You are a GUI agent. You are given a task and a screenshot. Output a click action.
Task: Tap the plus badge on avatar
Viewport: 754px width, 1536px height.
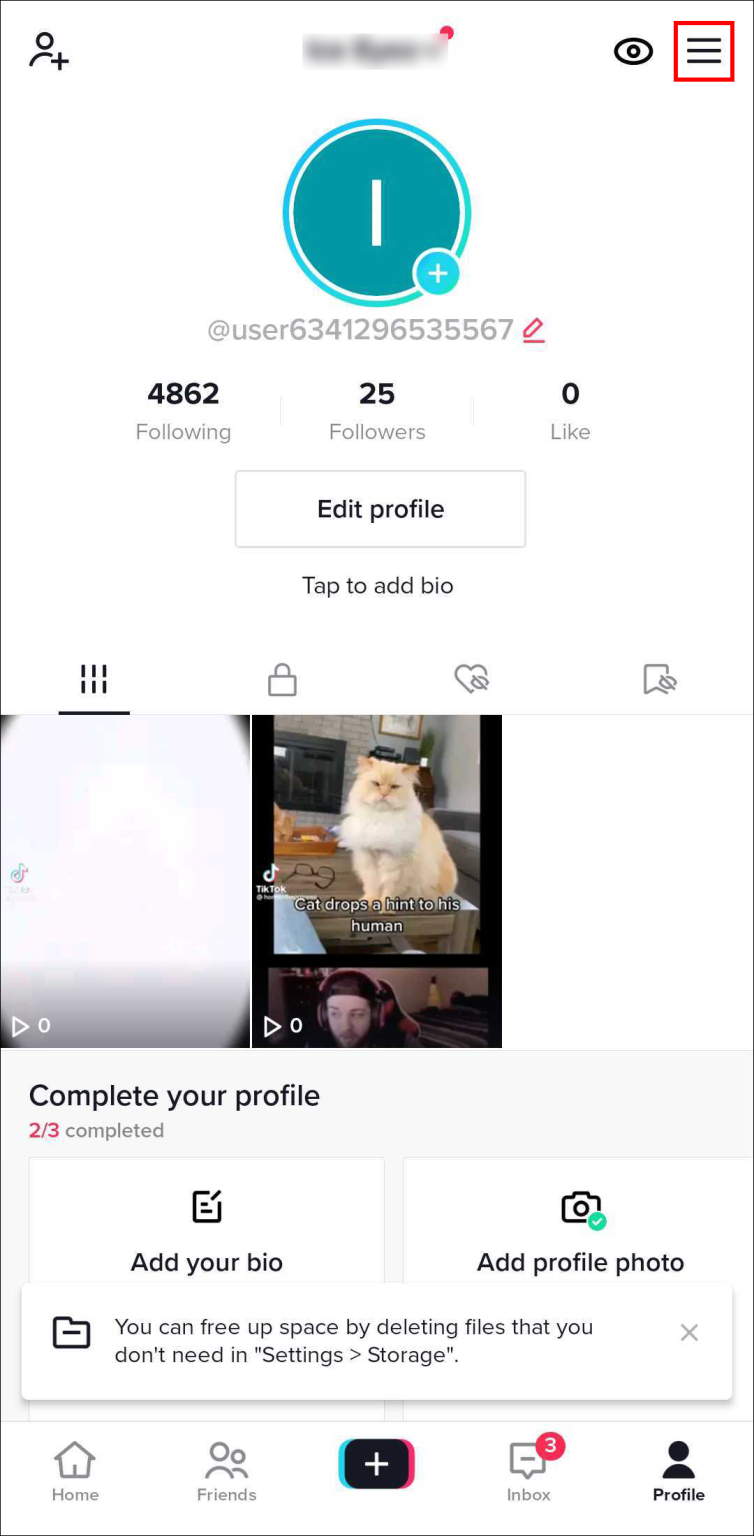pos(436,273)
